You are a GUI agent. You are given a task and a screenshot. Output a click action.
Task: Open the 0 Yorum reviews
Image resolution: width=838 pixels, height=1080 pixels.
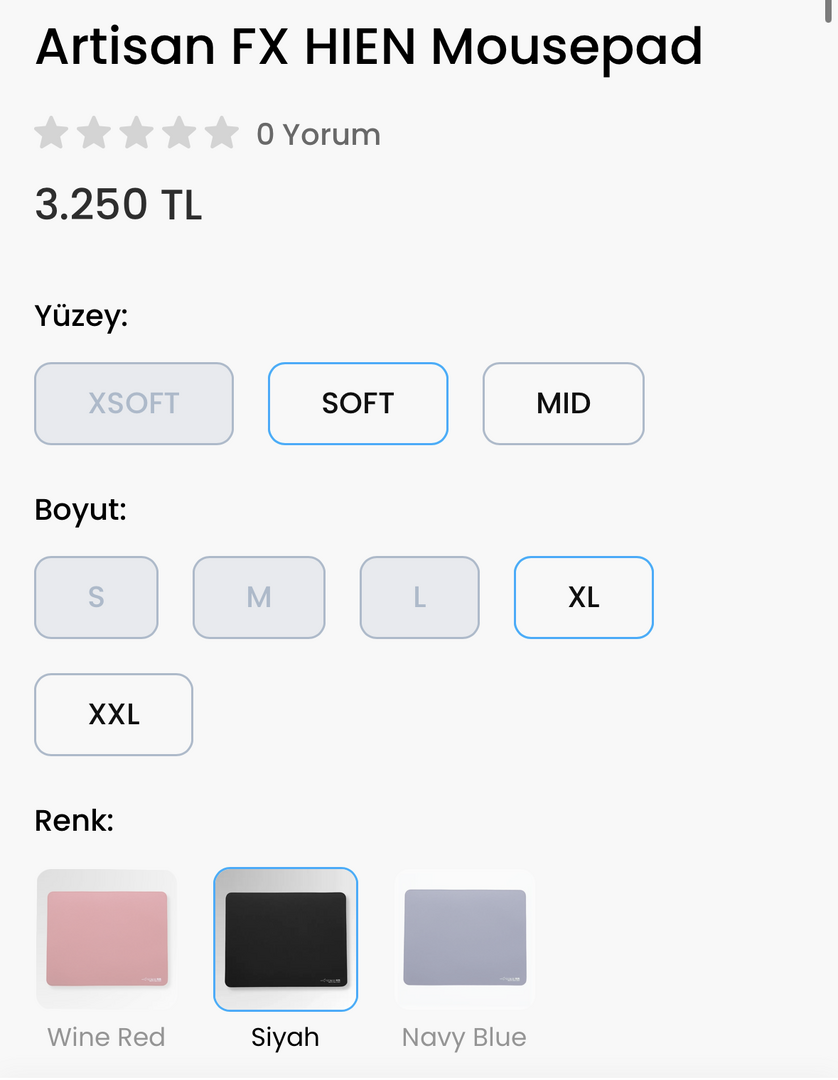point(318,134)
